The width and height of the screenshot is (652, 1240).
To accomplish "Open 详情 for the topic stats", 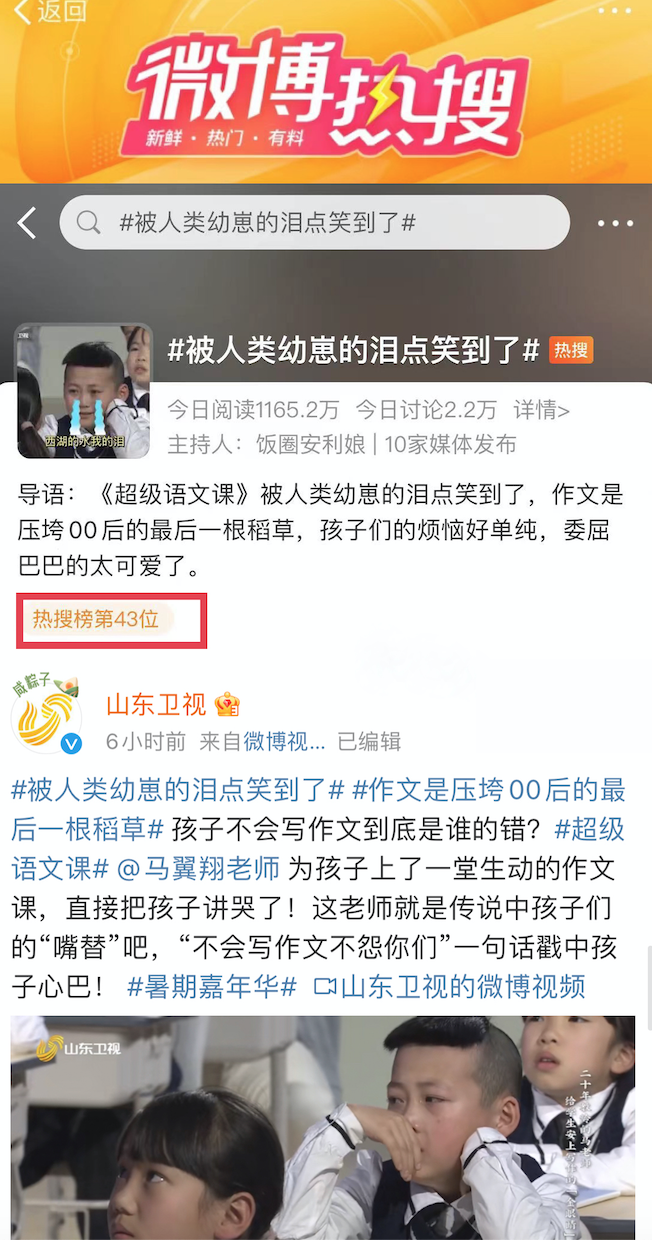I will tap(542, 410).
